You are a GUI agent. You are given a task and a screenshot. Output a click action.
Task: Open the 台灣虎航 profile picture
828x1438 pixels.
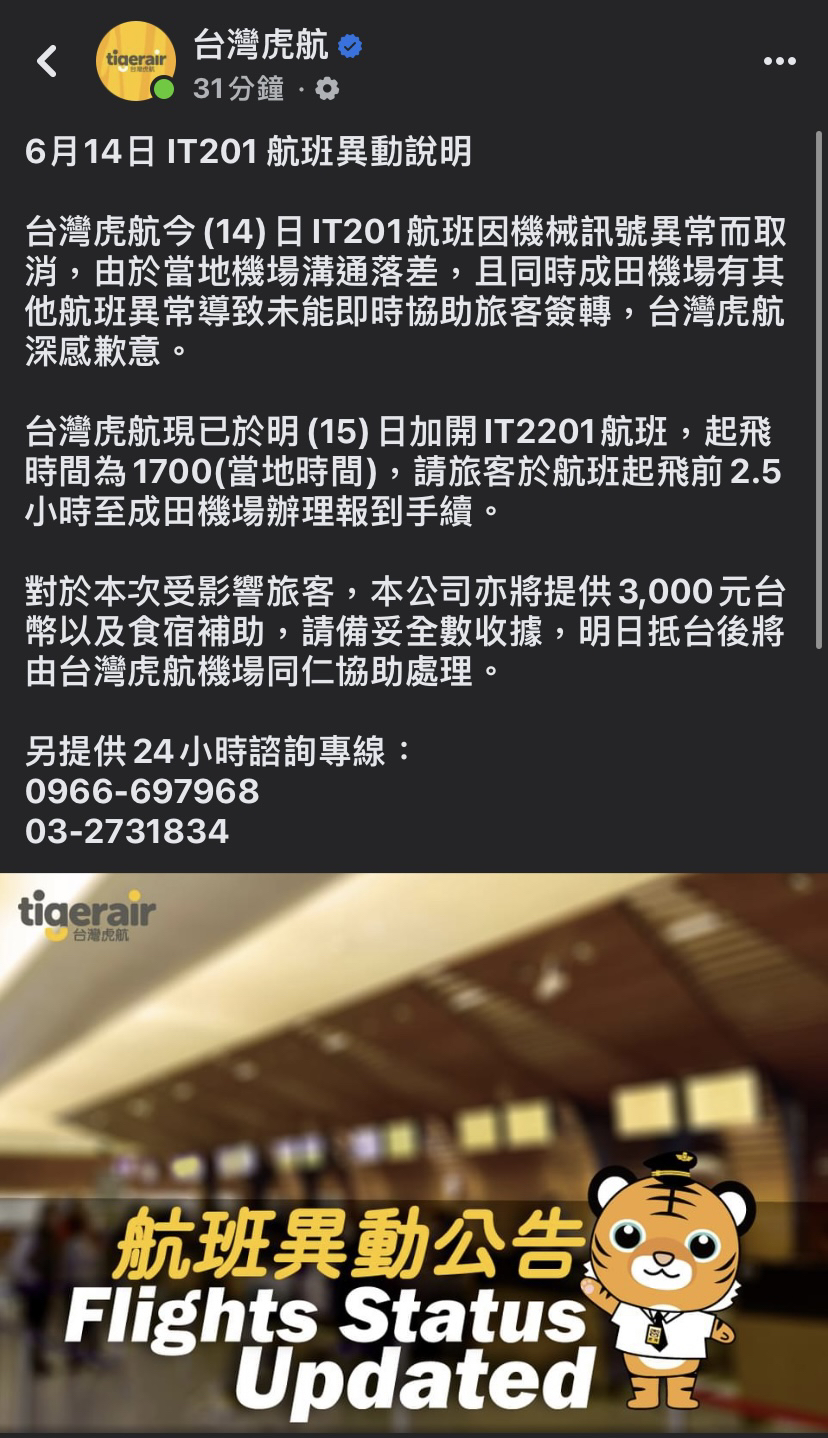pyautogui.click(x=135, y=62)
